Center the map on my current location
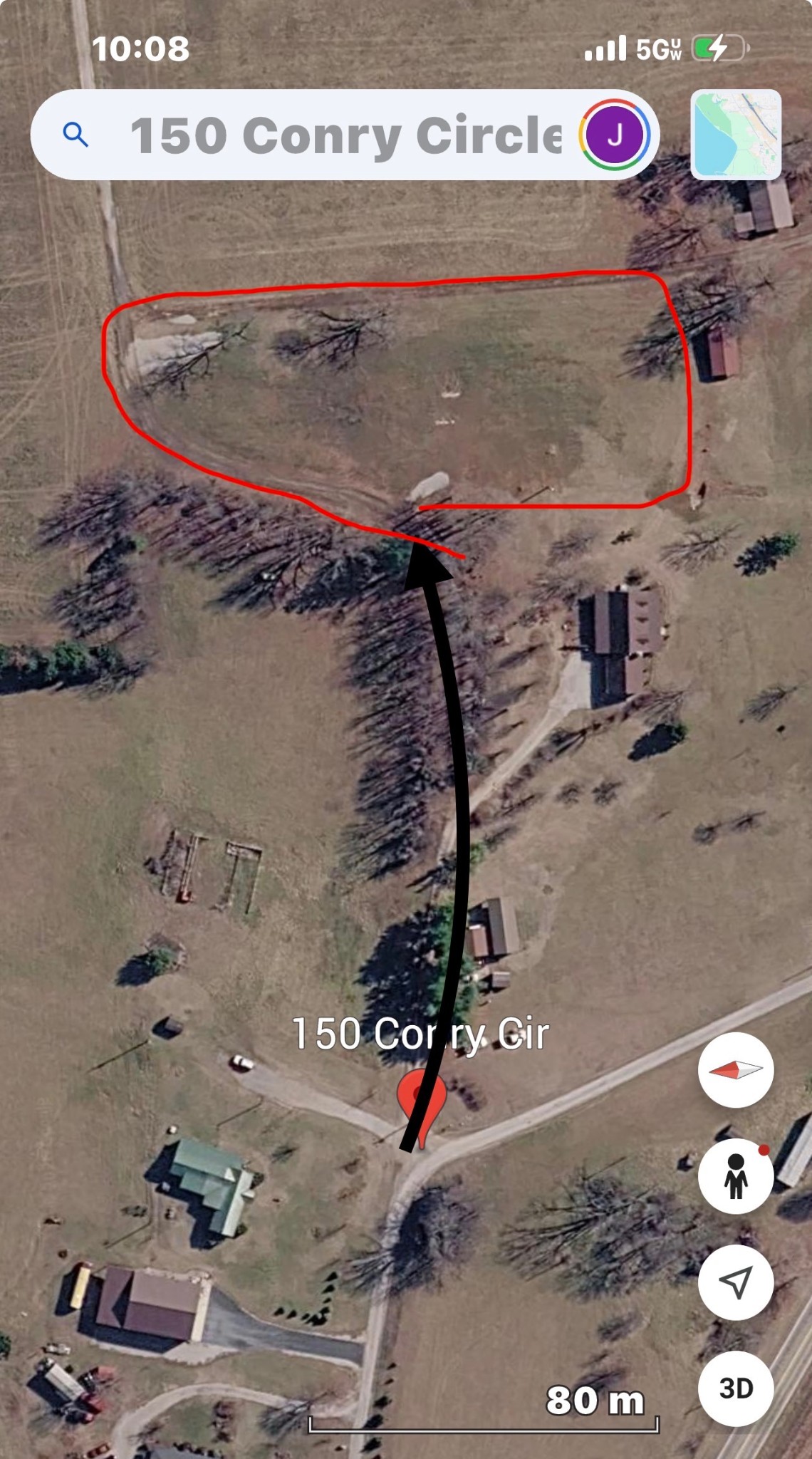812x1459 pixels. pos(736,1282)
